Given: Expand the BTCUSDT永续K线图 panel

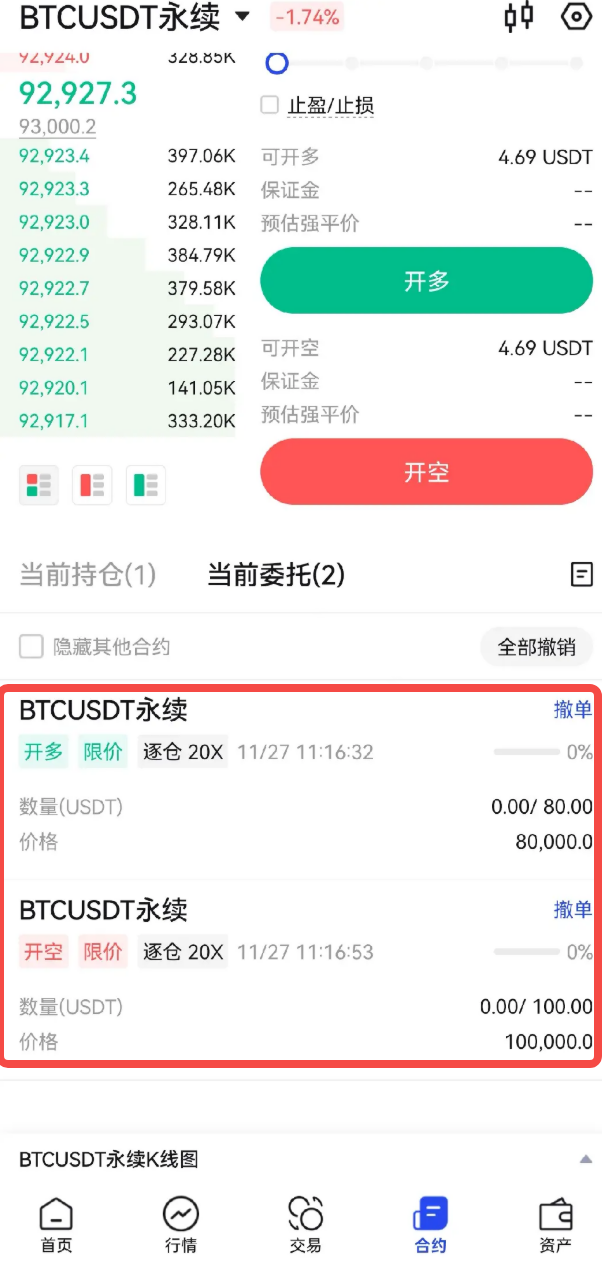Looking at the screenshot, I should 585,1159.
